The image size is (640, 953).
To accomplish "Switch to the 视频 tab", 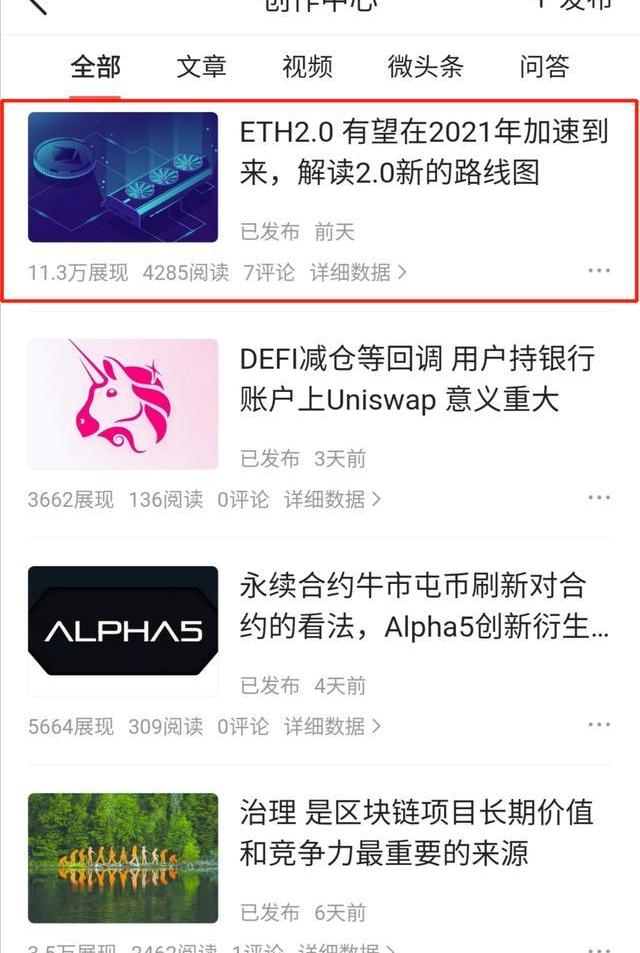I will pos(307,67).
